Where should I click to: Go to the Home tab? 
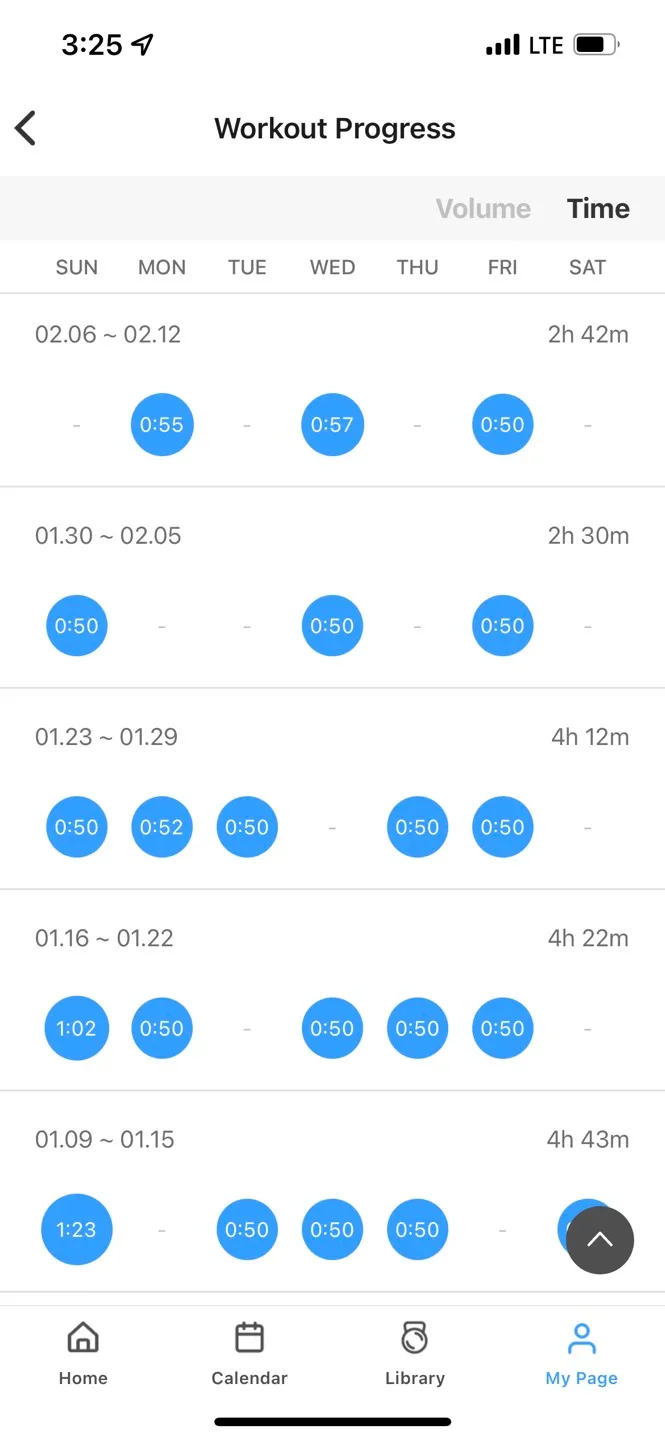coord(83,1354)
